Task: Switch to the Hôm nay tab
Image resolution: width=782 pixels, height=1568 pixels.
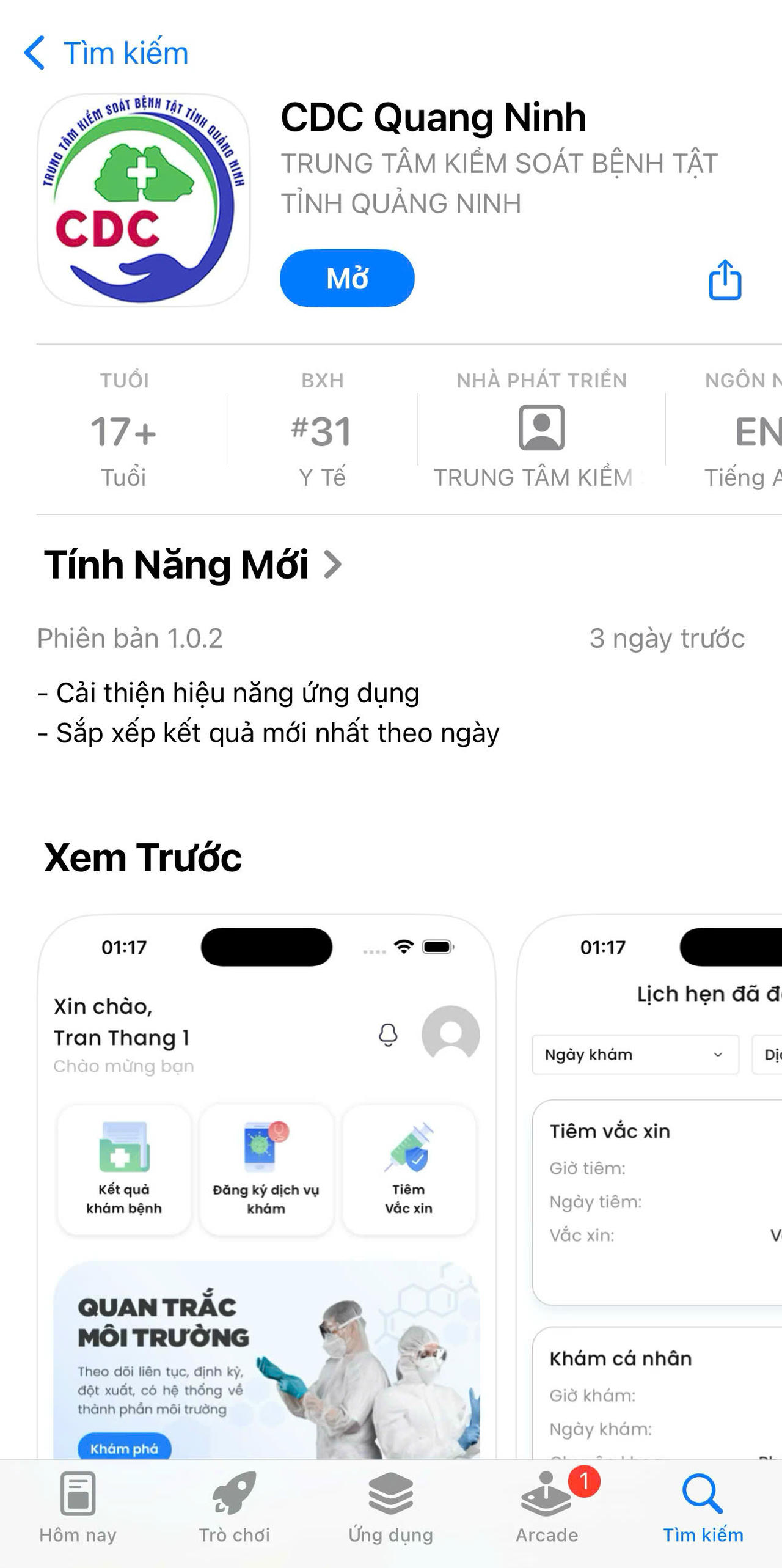Action: click(x=78, y=1507)
